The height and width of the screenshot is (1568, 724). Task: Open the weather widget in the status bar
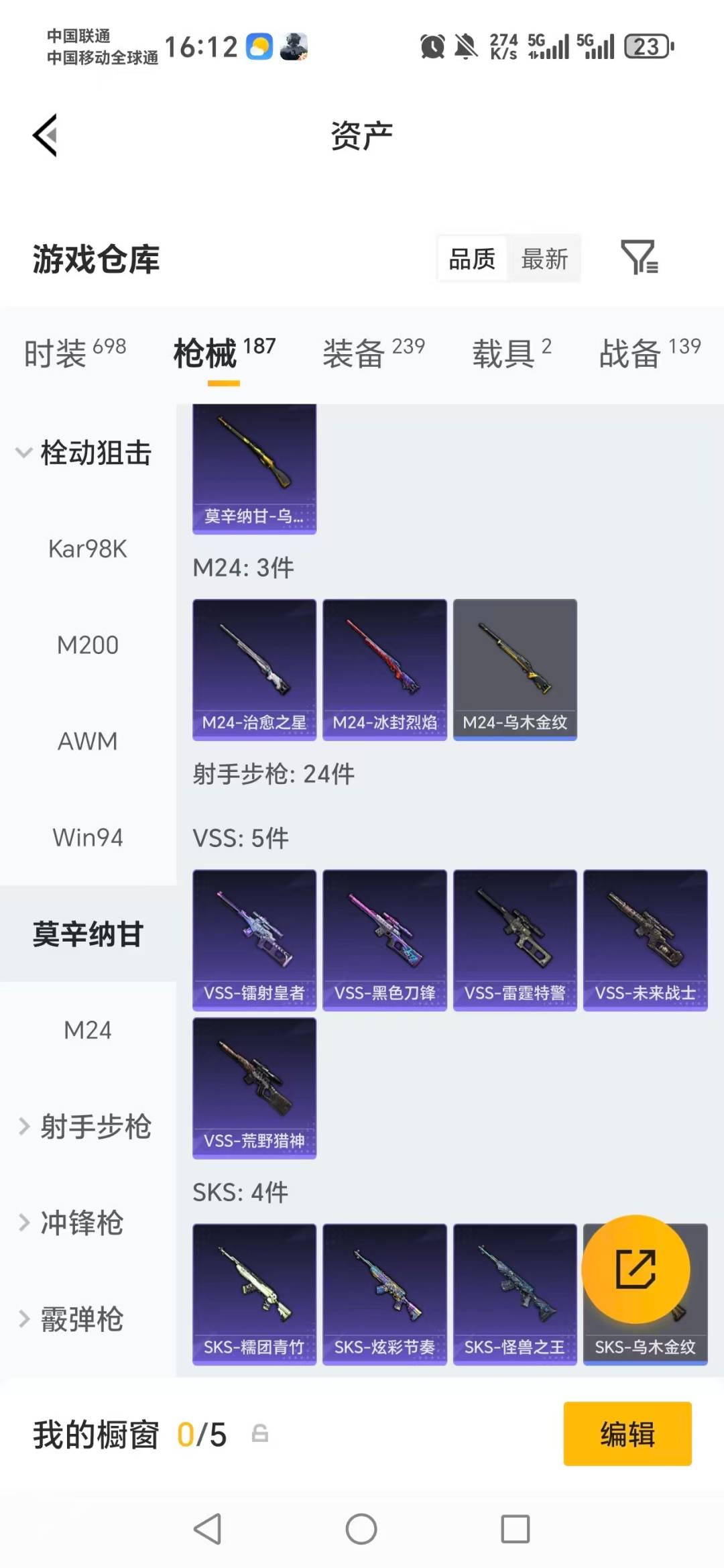(x=258, y=46)
